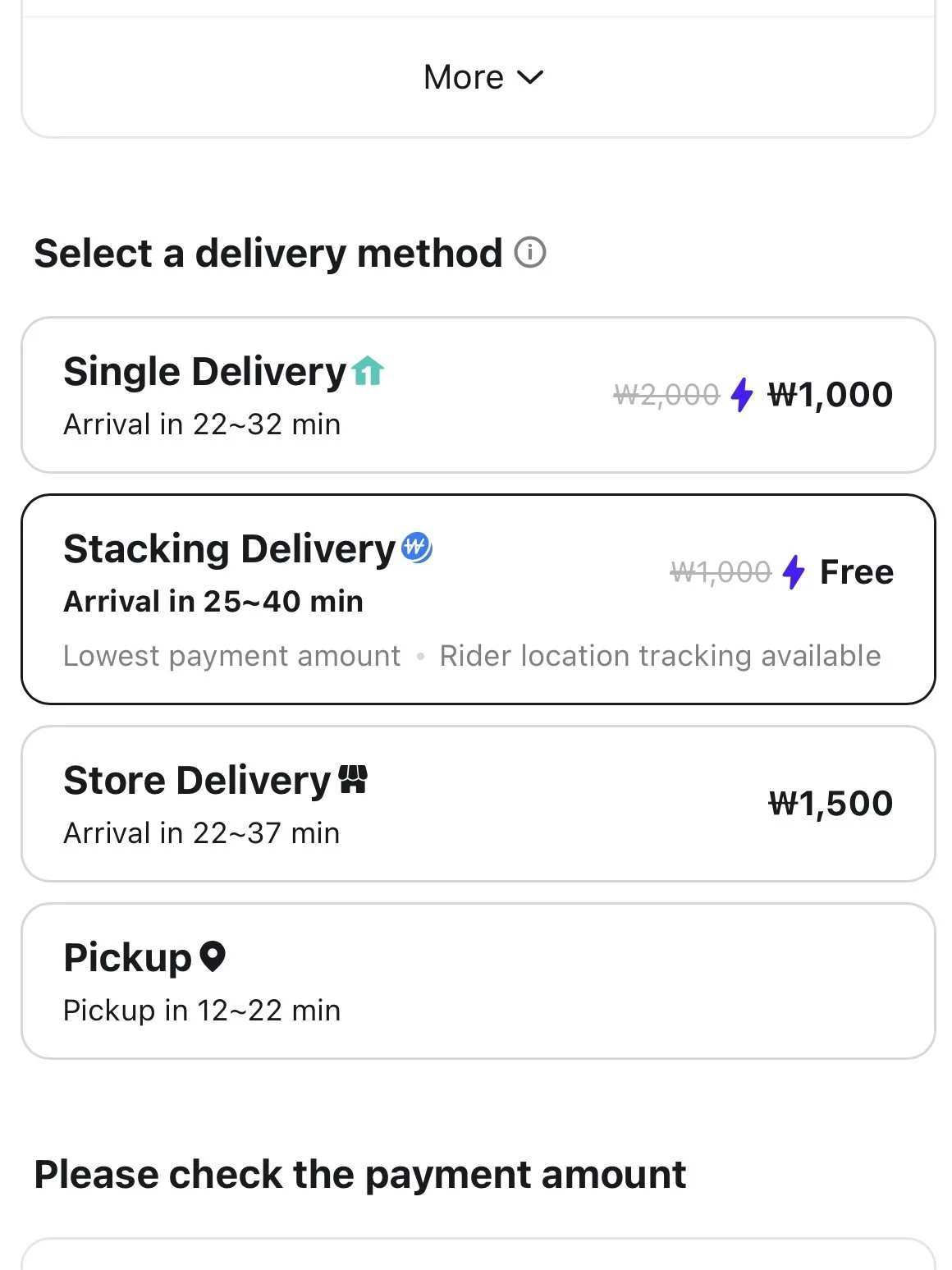Select Store Delivery for ₩1,500
Image resolution: width=952 pixels, height=1270 pixels.
pos(478,804)
